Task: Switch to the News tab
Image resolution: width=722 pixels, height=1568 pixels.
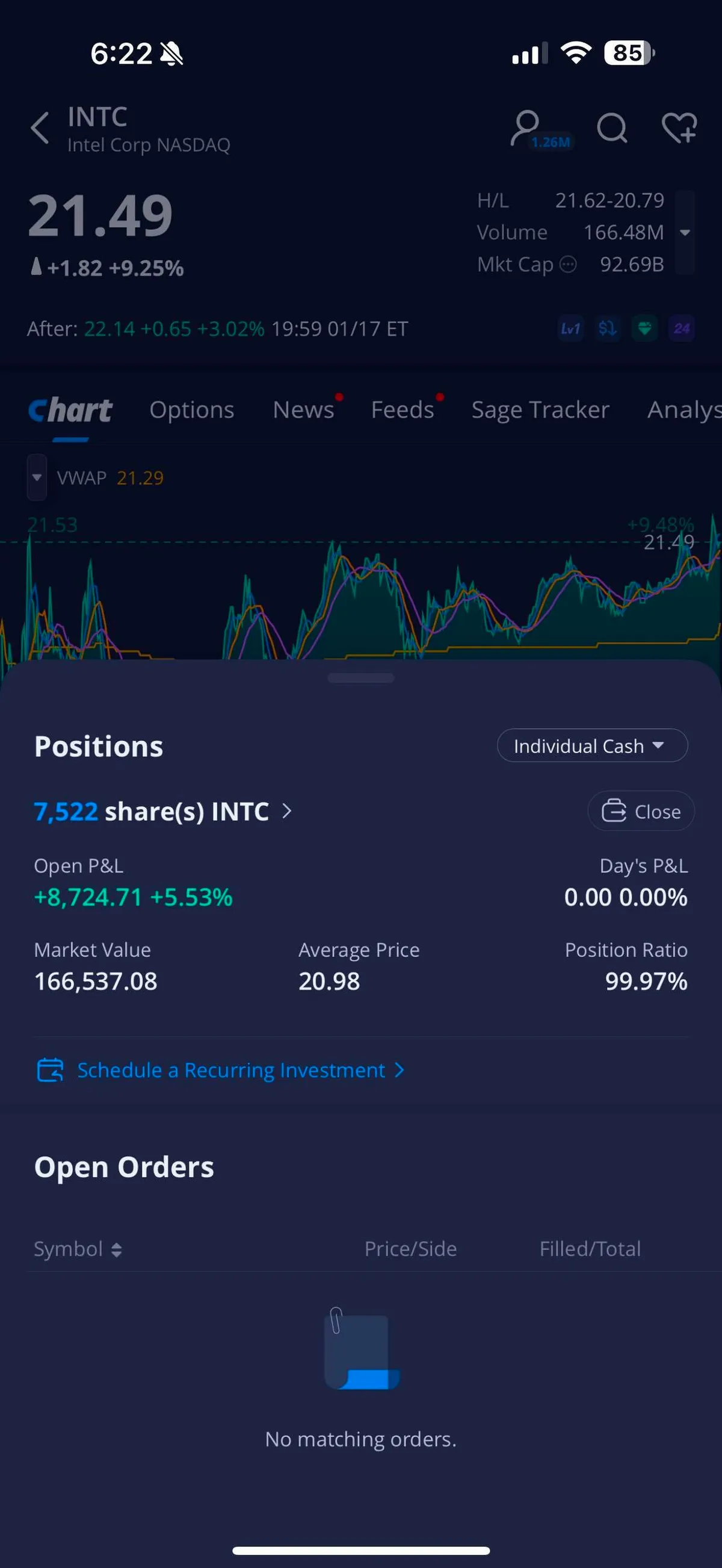Action: (303, 410)
